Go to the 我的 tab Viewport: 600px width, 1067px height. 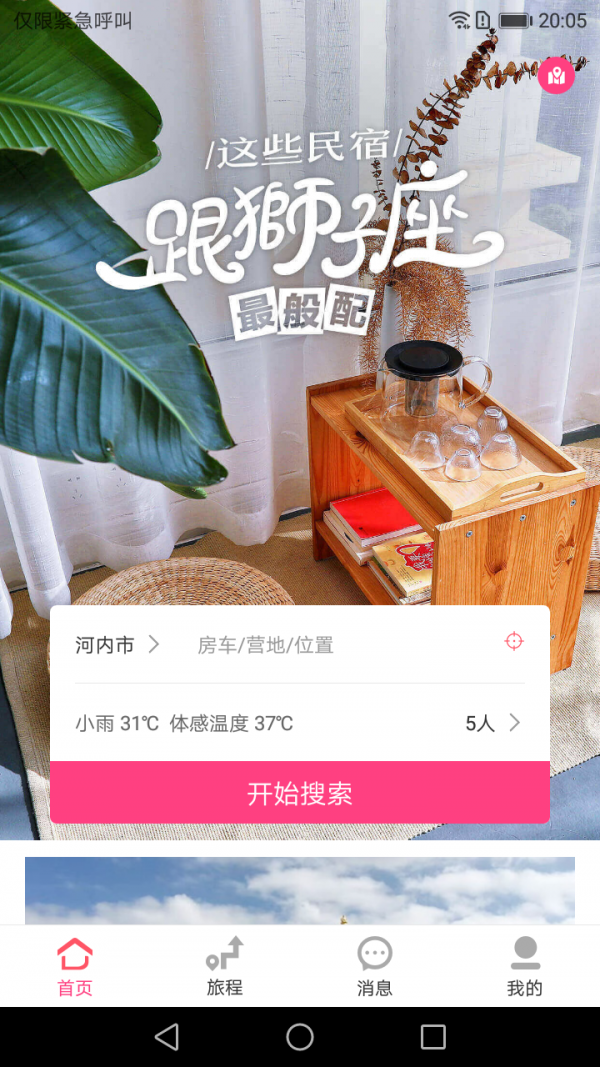point(525,967)
